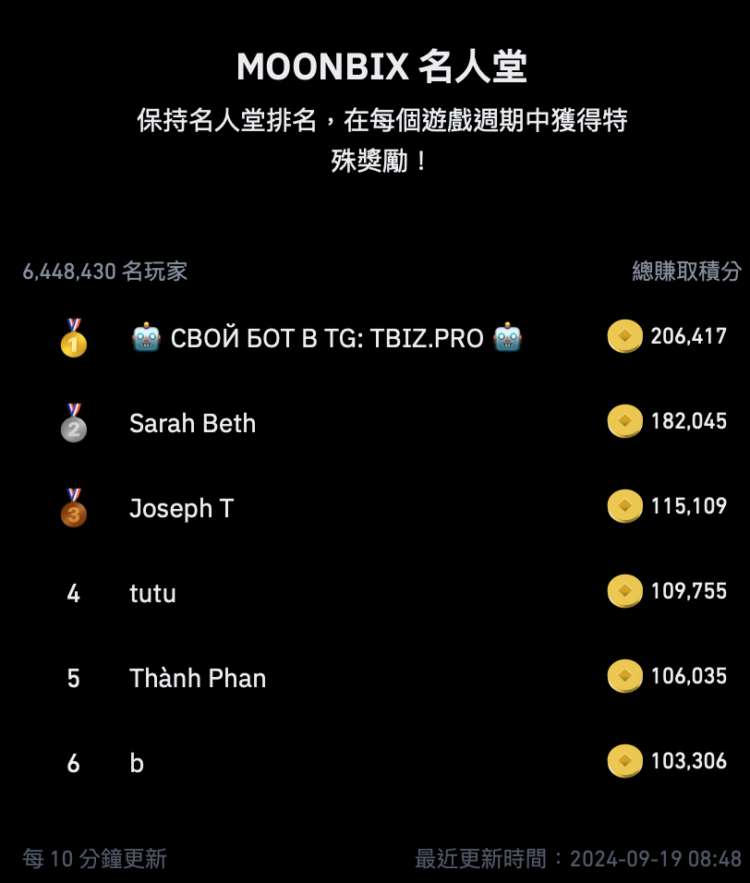Viewport: 750px width, 883px height.
Task: Click Joseph T's name
Action: point(181,508)
